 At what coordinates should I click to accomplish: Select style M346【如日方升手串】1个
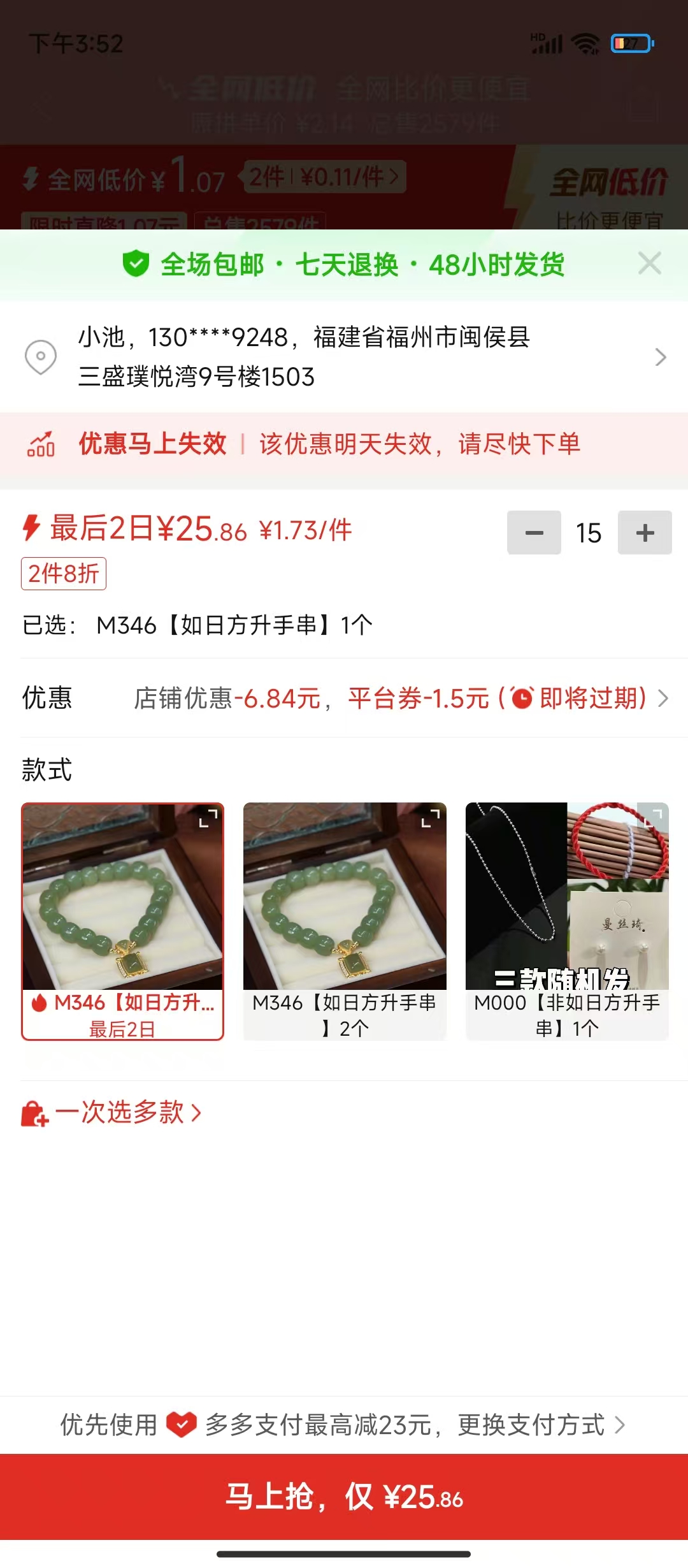tap(122, 921)
